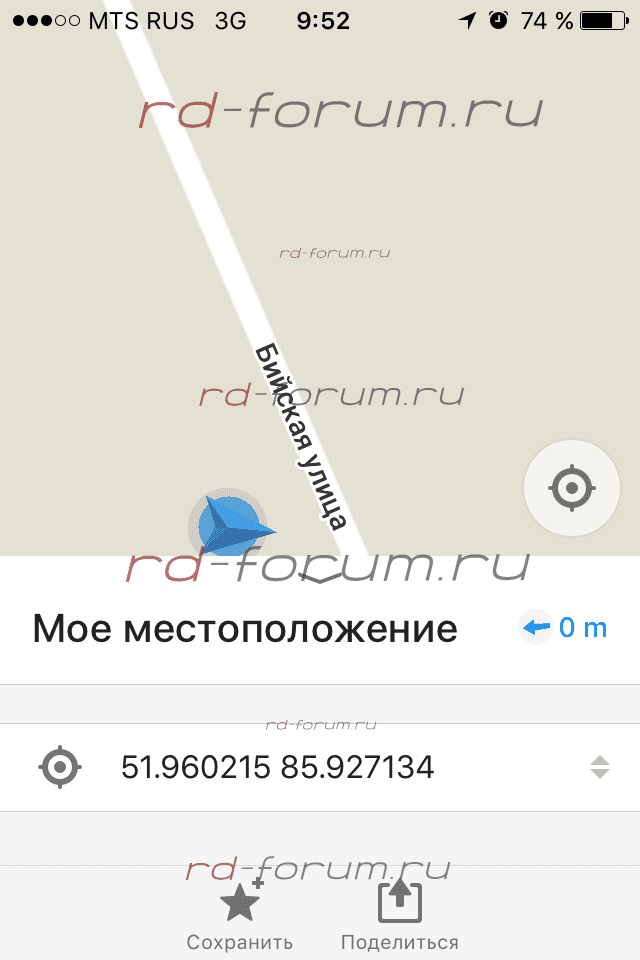Tap the blue location arrow on the map
This screenshot has height=960, width=640.
pos(231,525)
